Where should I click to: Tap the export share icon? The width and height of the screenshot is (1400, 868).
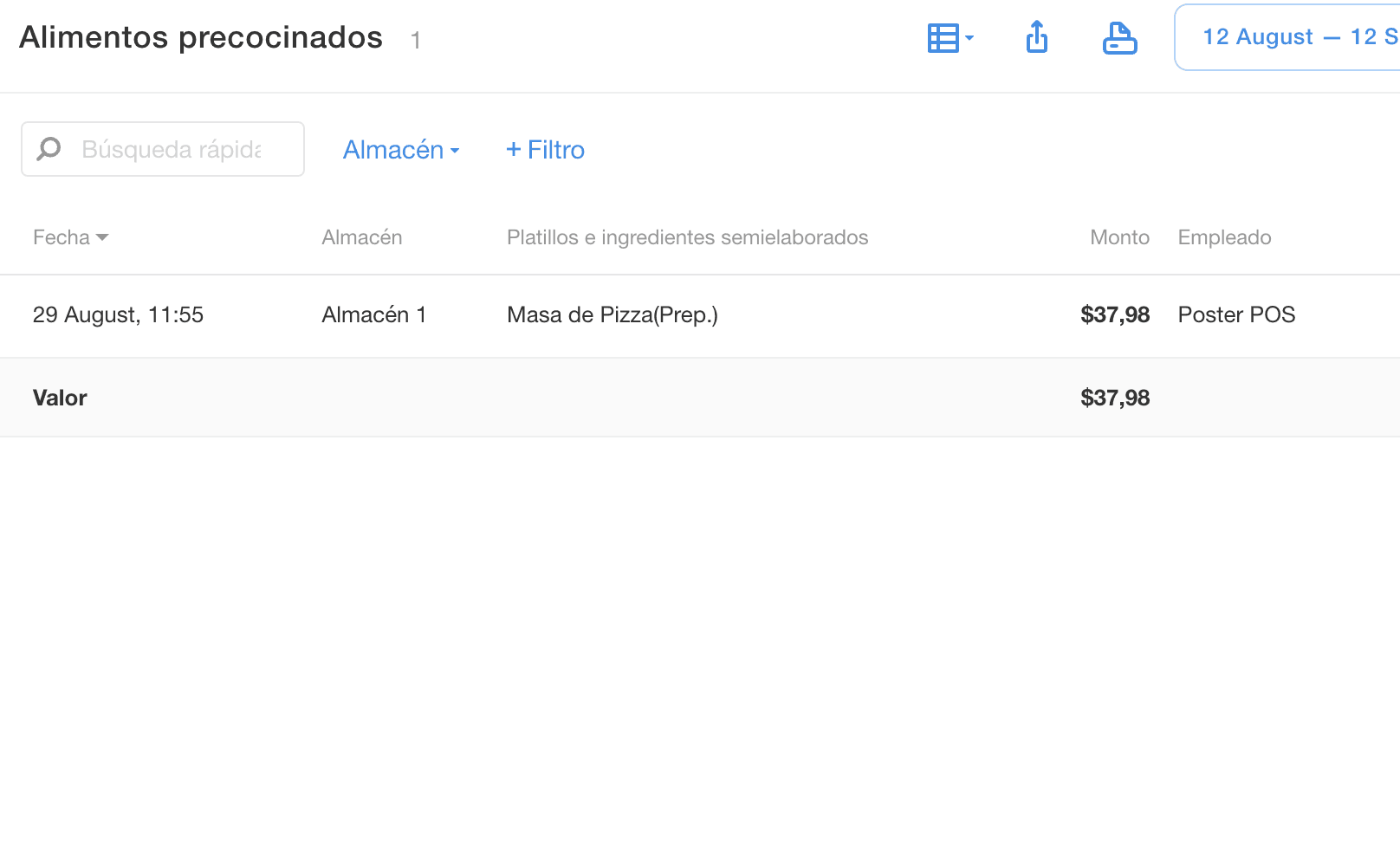(x=1036, y=38)
